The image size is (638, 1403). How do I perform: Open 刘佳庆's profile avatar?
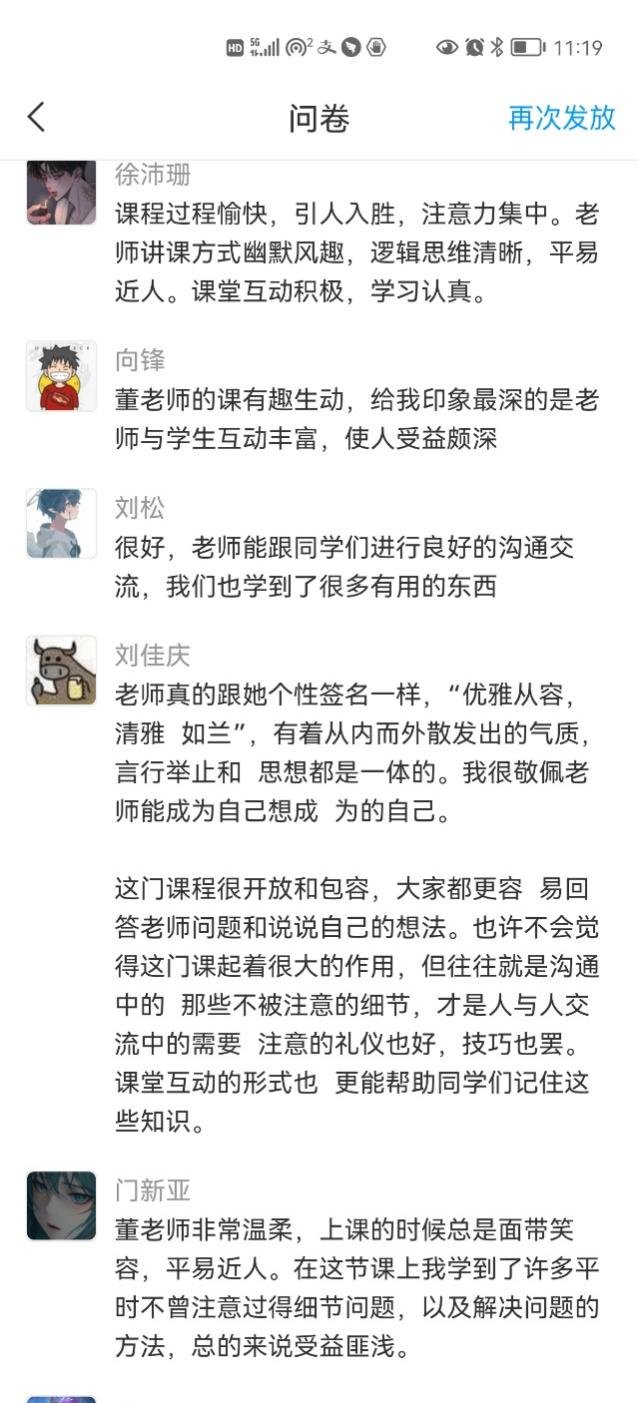click(61, 671)
